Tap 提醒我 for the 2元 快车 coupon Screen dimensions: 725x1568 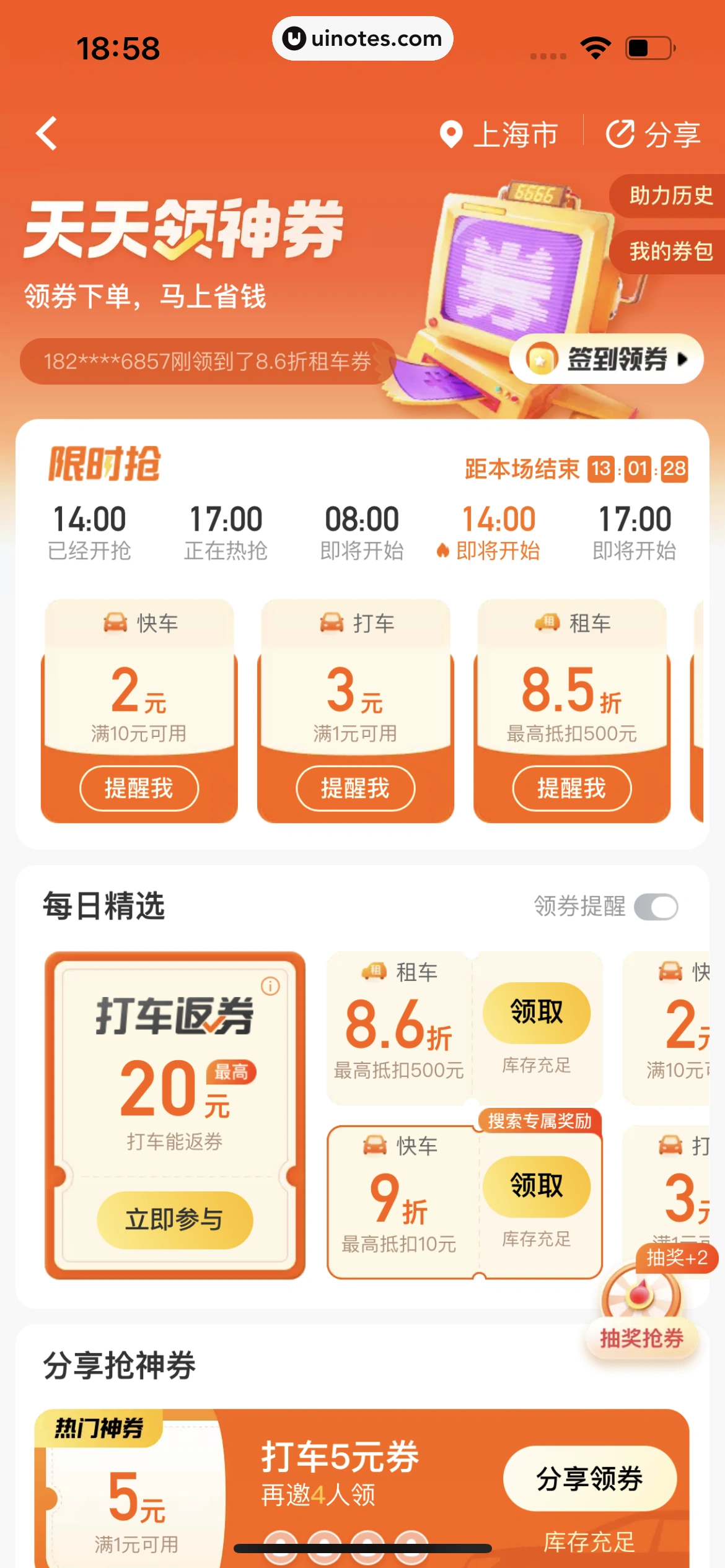(139, 789)
